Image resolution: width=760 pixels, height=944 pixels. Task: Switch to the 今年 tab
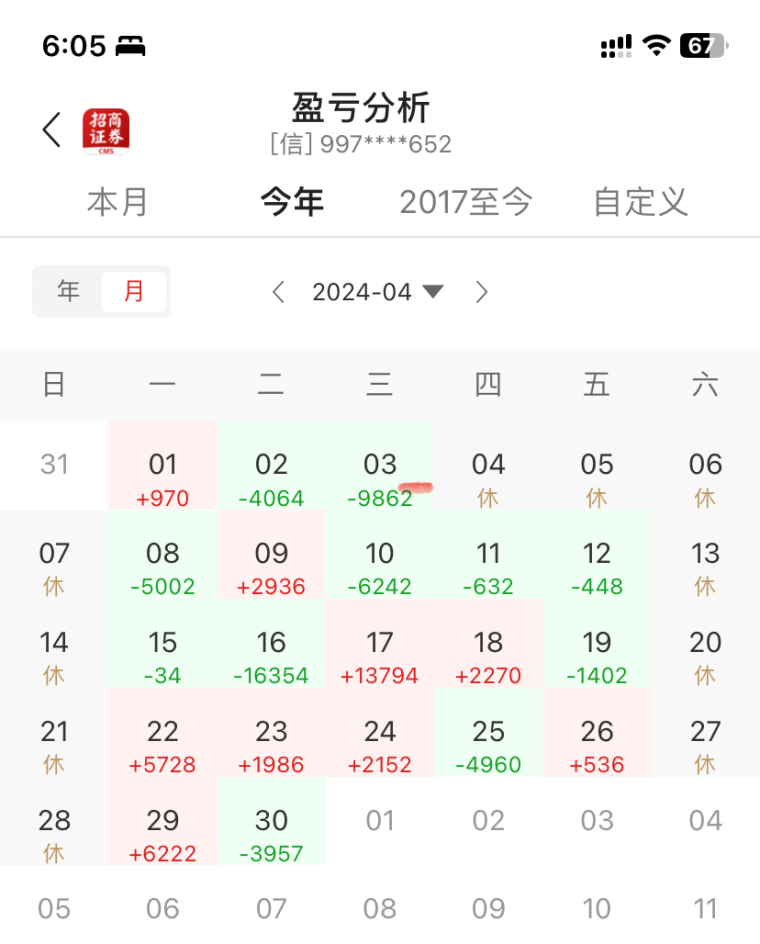[x=292, y=202]
